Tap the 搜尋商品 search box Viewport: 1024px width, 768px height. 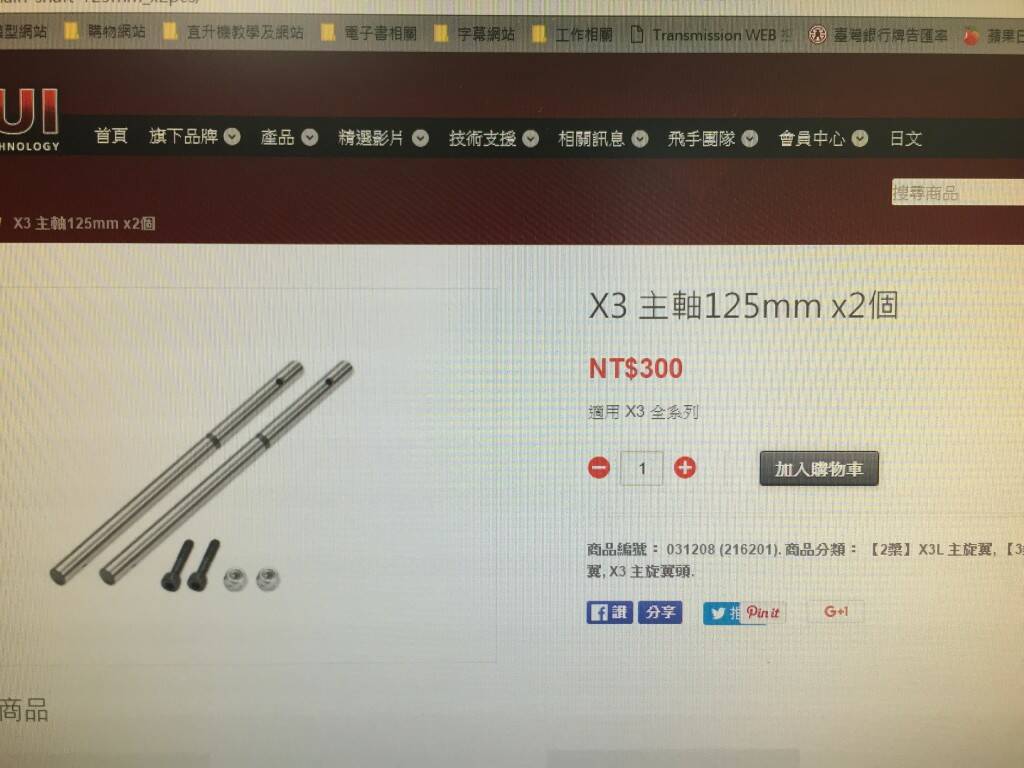click(956, 193)
